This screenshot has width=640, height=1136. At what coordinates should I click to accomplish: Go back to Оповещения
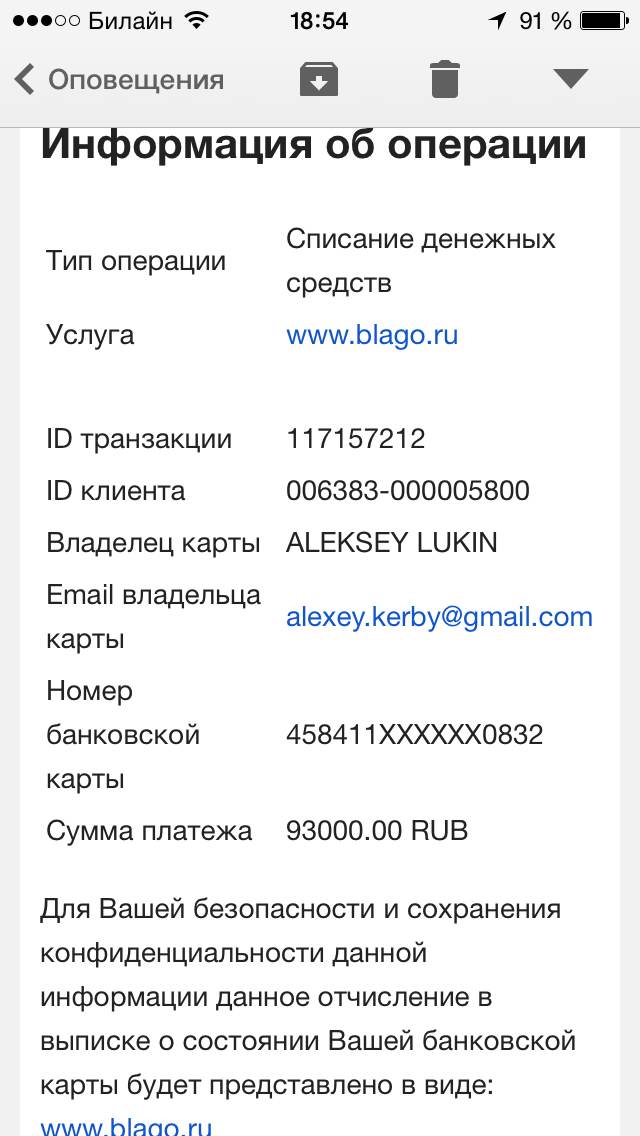[118, 80]
